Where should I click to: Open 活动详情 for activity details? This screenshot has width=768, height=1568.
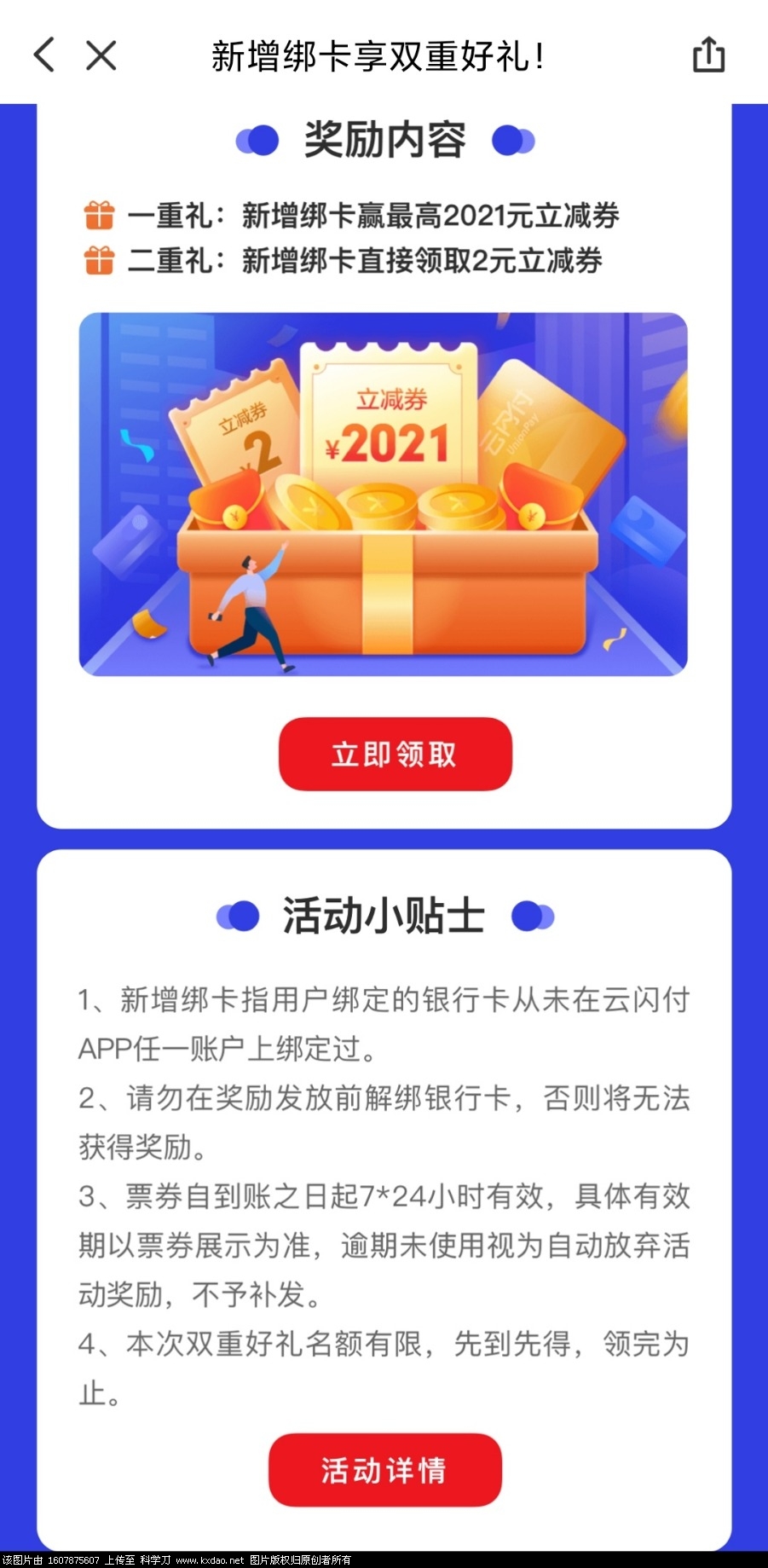point(384,1470)
